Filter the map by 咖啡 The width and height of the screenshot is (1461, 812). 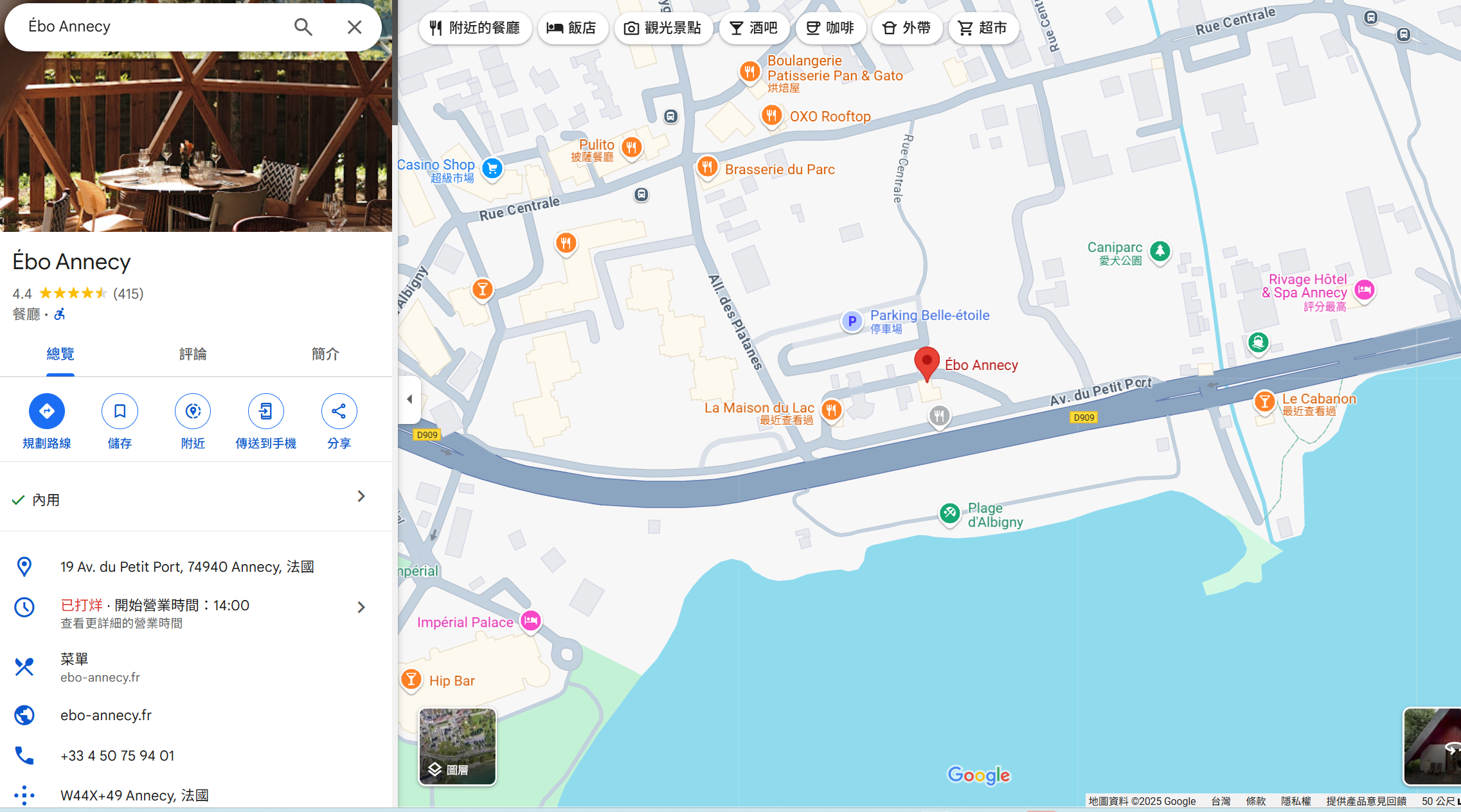pos(830,28)
